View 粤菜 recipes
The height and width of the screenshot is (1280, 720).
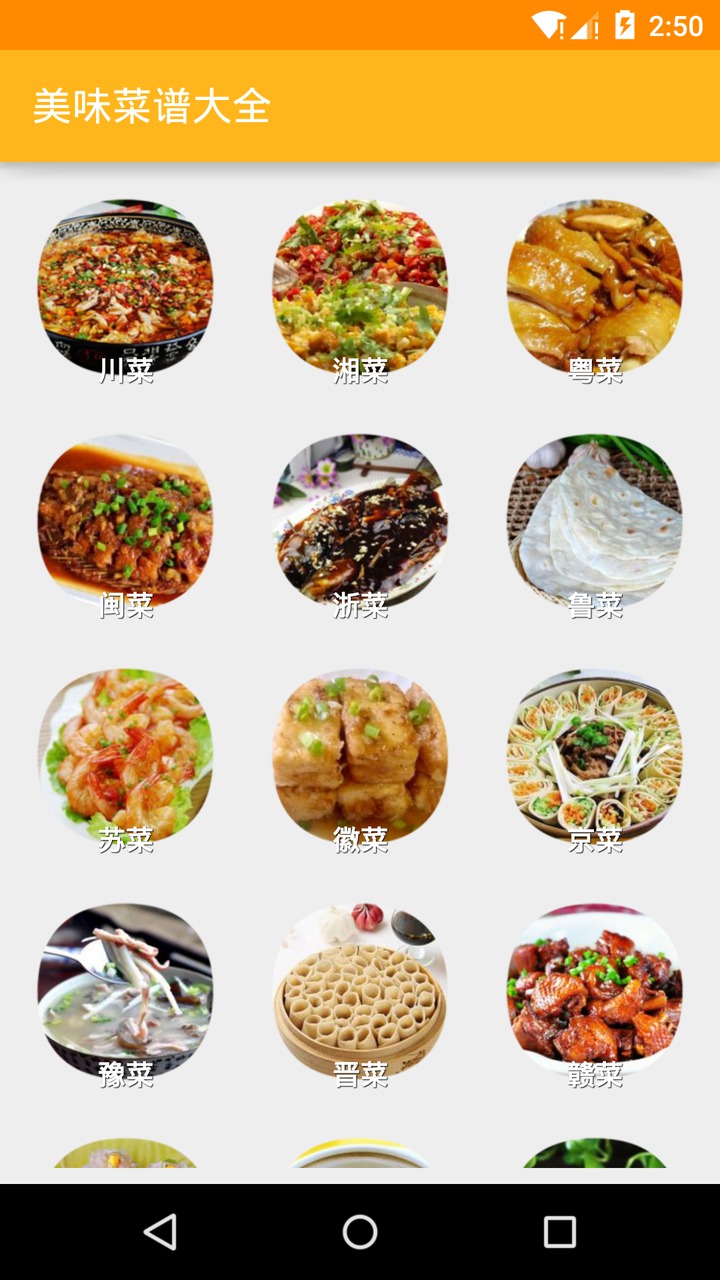(x=595, y=287)
